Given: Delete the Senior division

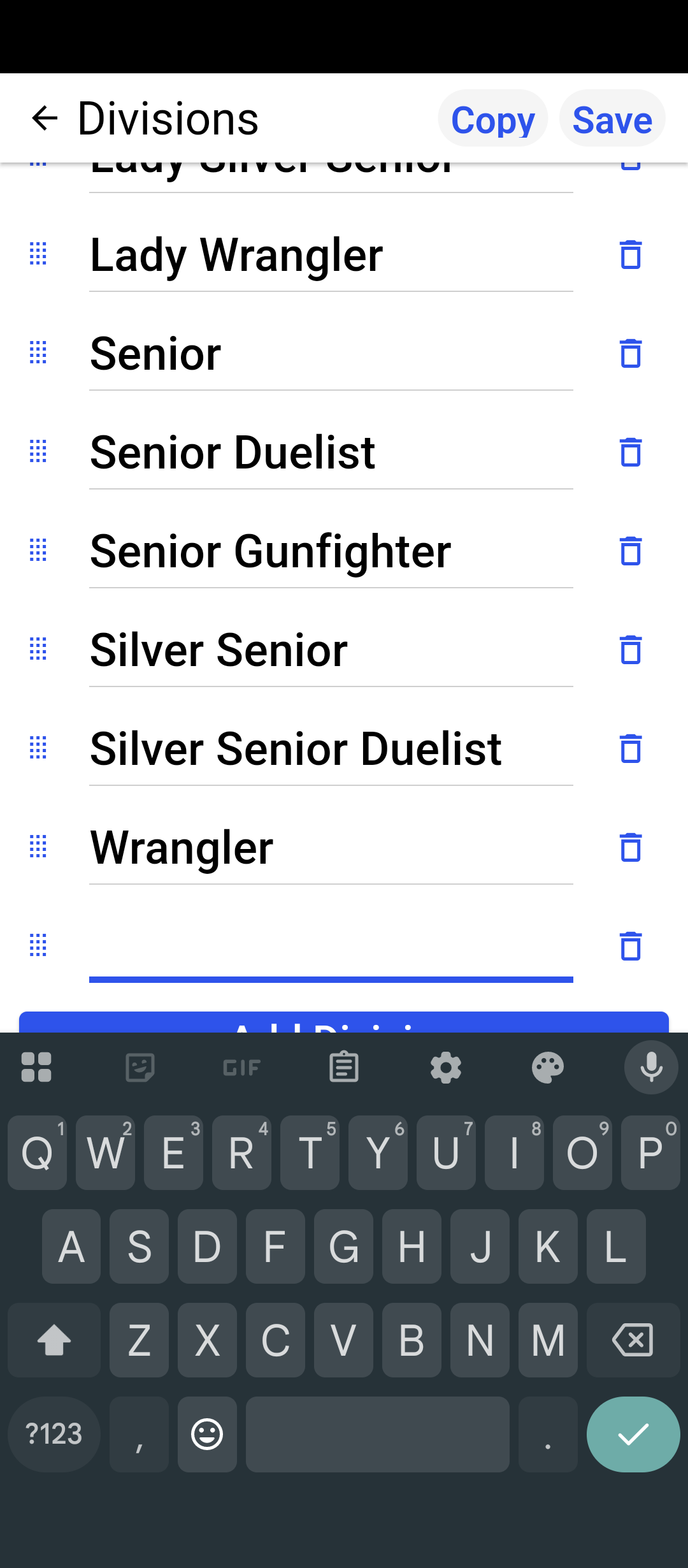Looking at the screenshot, I should (x=630, y=353).
